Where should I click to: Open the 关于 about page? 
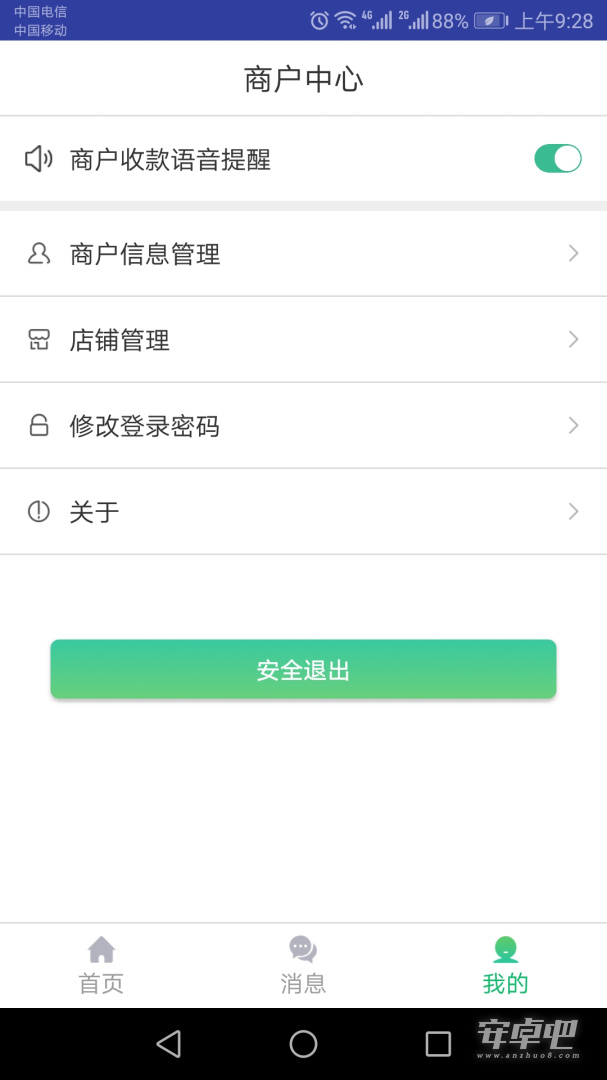pyautogui.click(x=303, y=512)
